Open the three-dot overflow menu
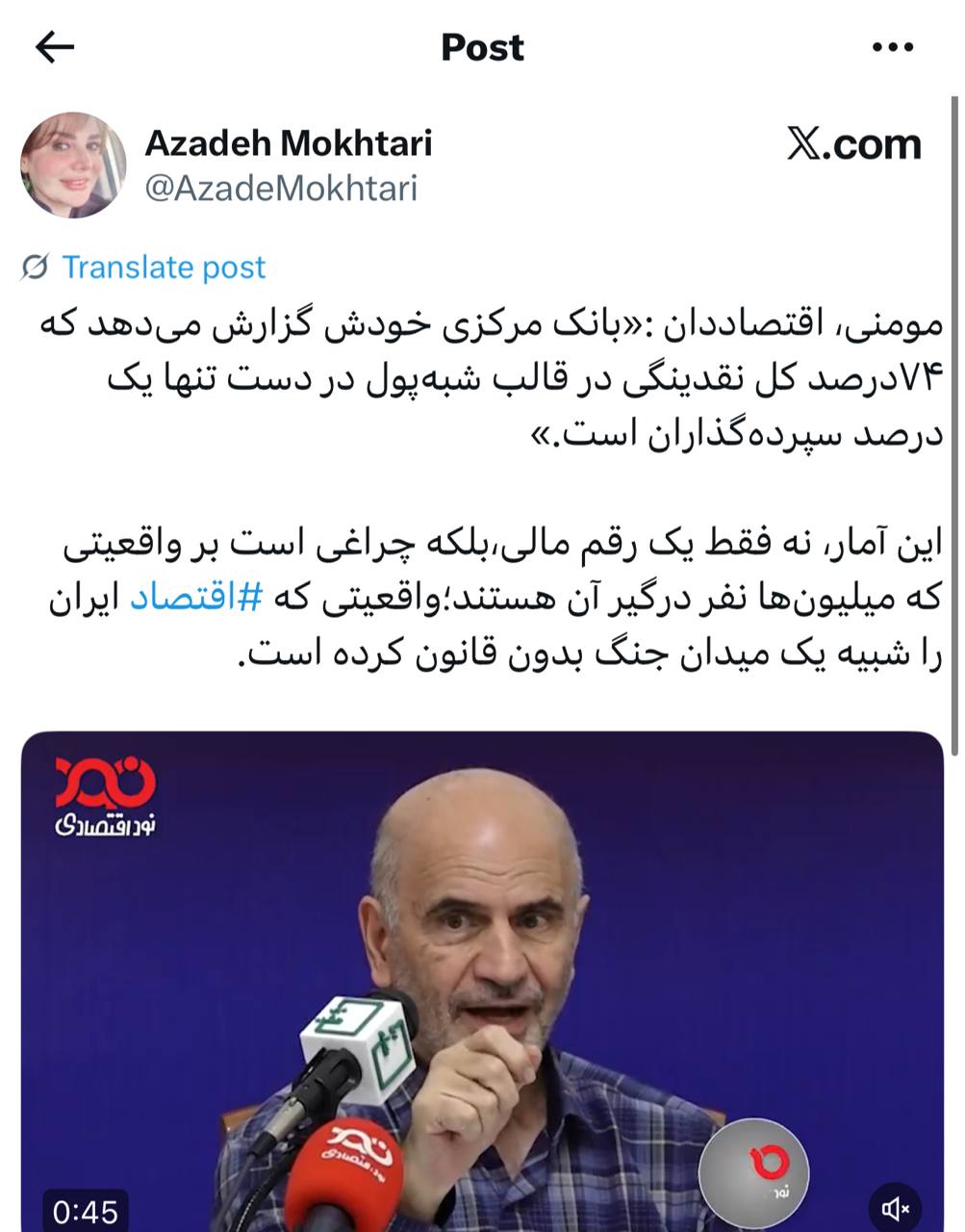The image size is (965, 1232). click(892, 47)
